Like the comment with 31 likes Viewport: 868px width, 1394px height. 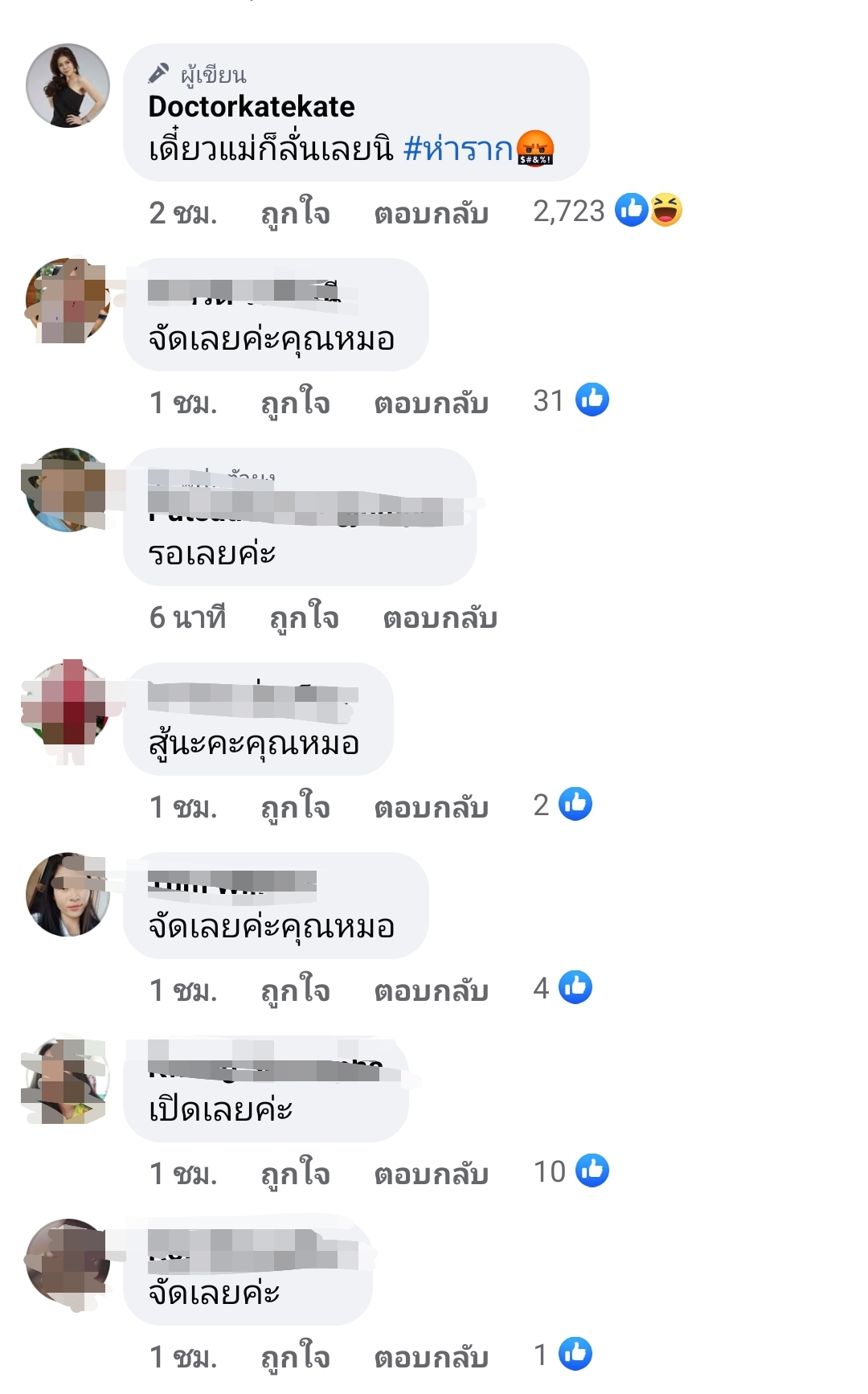295,401
